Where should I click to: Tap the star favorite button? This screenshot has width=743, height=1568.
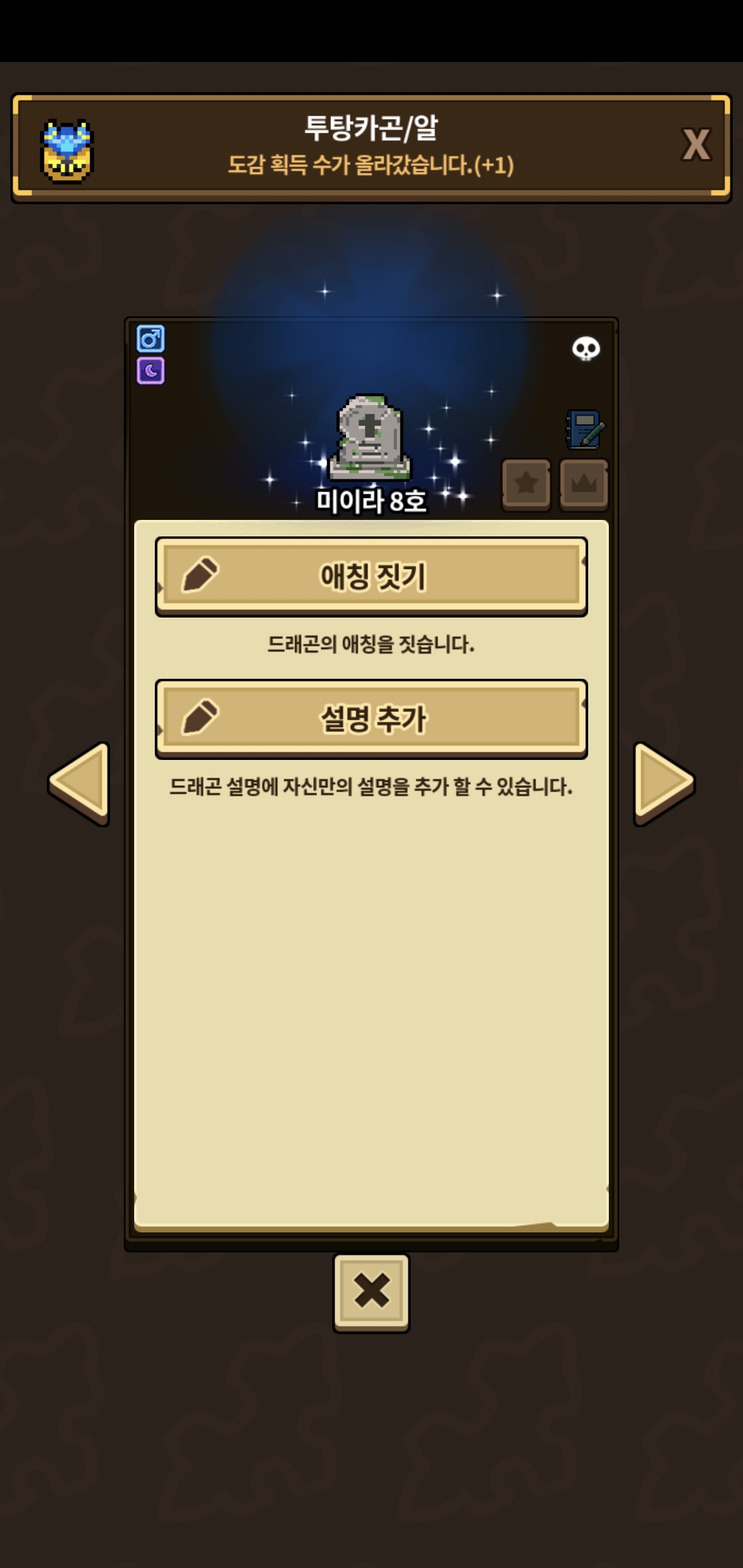[526, 484]
